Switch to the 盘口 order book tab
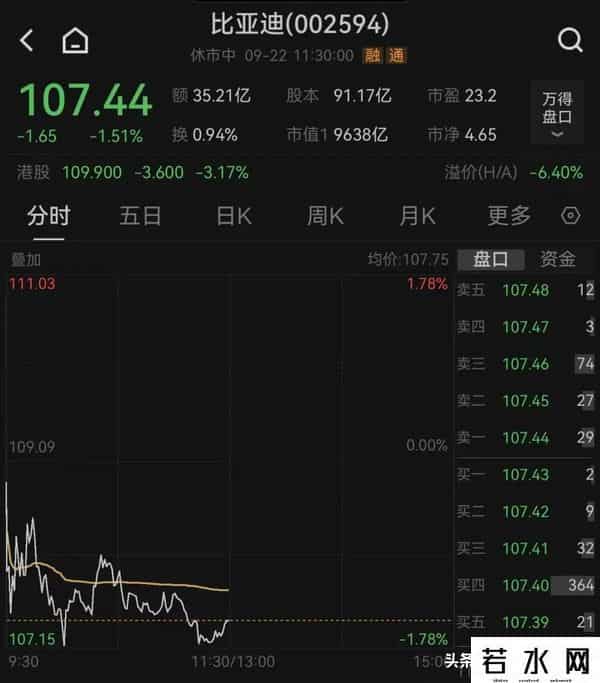 [491, 260]
